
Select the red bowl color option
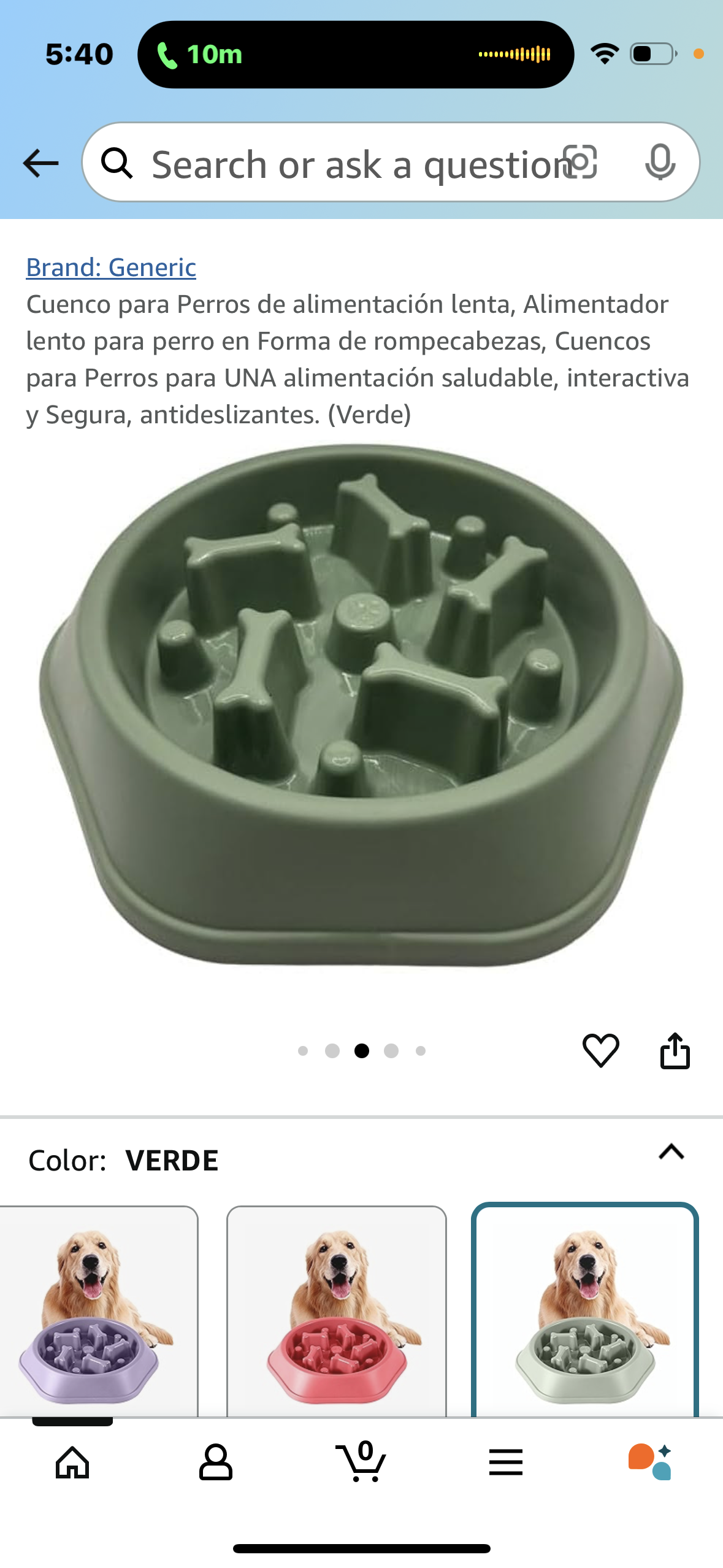click(336, 1313)
